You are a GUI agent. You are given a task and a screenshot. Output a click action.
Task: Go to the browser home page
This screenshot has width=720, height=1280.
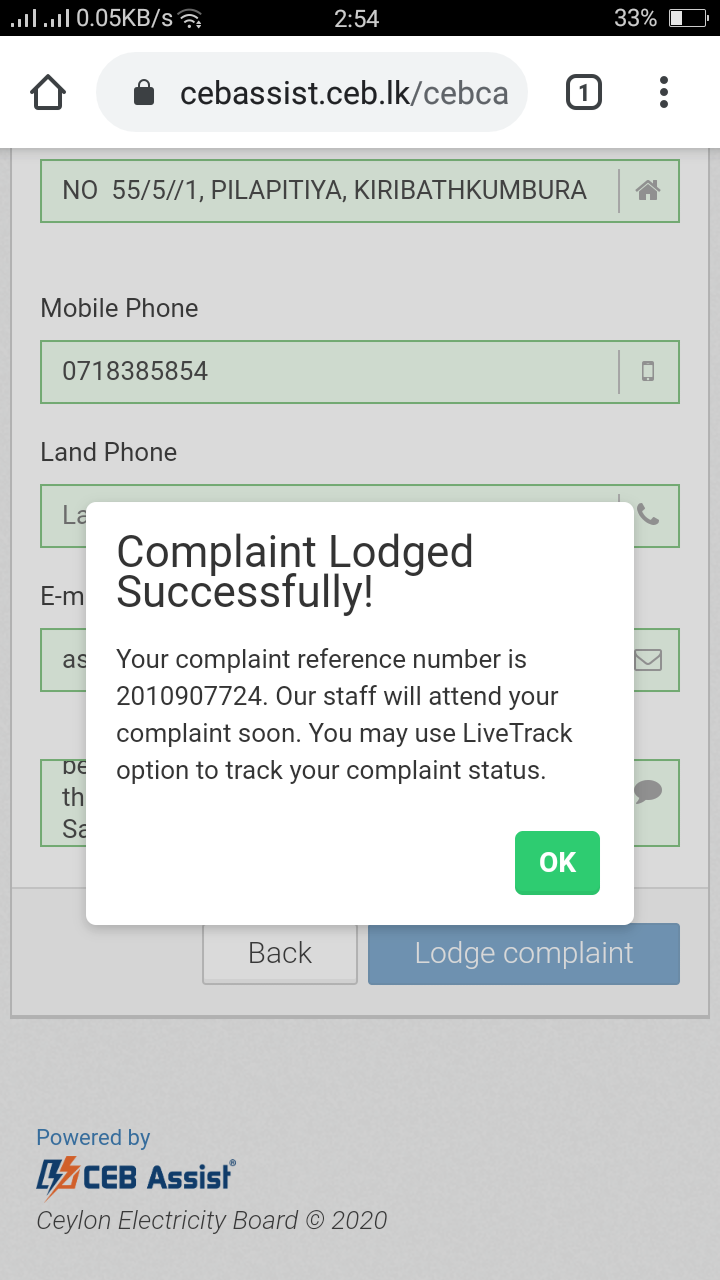point(48,93)
